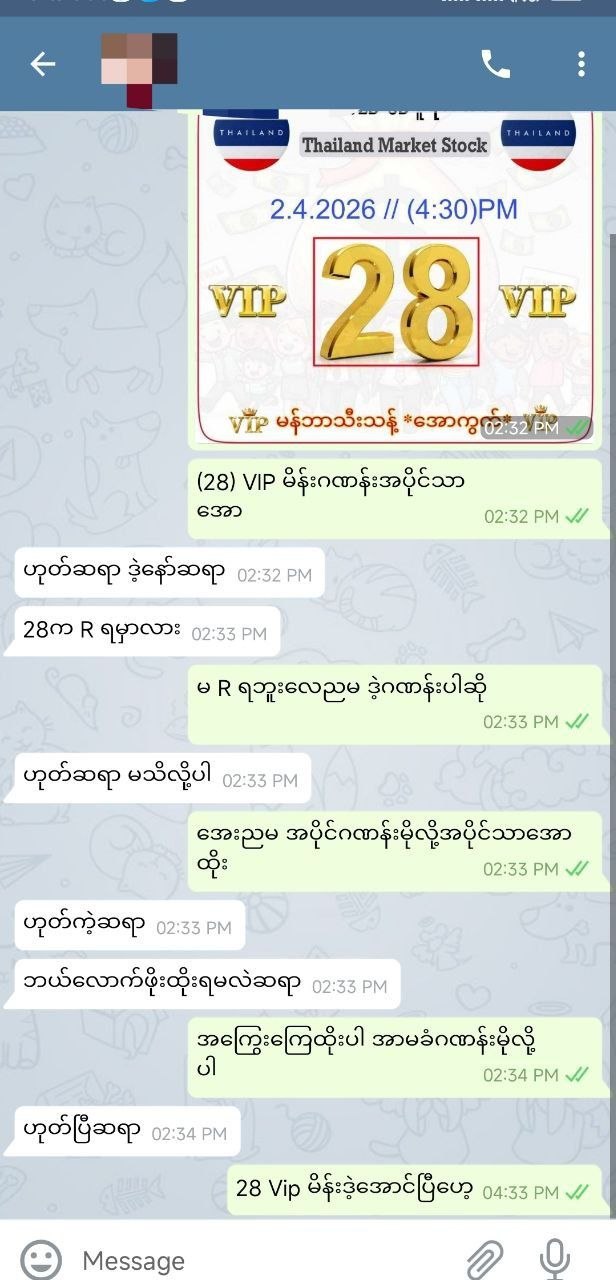Image resolution: width=616 pixels, height=1280 pixels.
Task: Open the contact's profile picture
Action: [140, 66]
